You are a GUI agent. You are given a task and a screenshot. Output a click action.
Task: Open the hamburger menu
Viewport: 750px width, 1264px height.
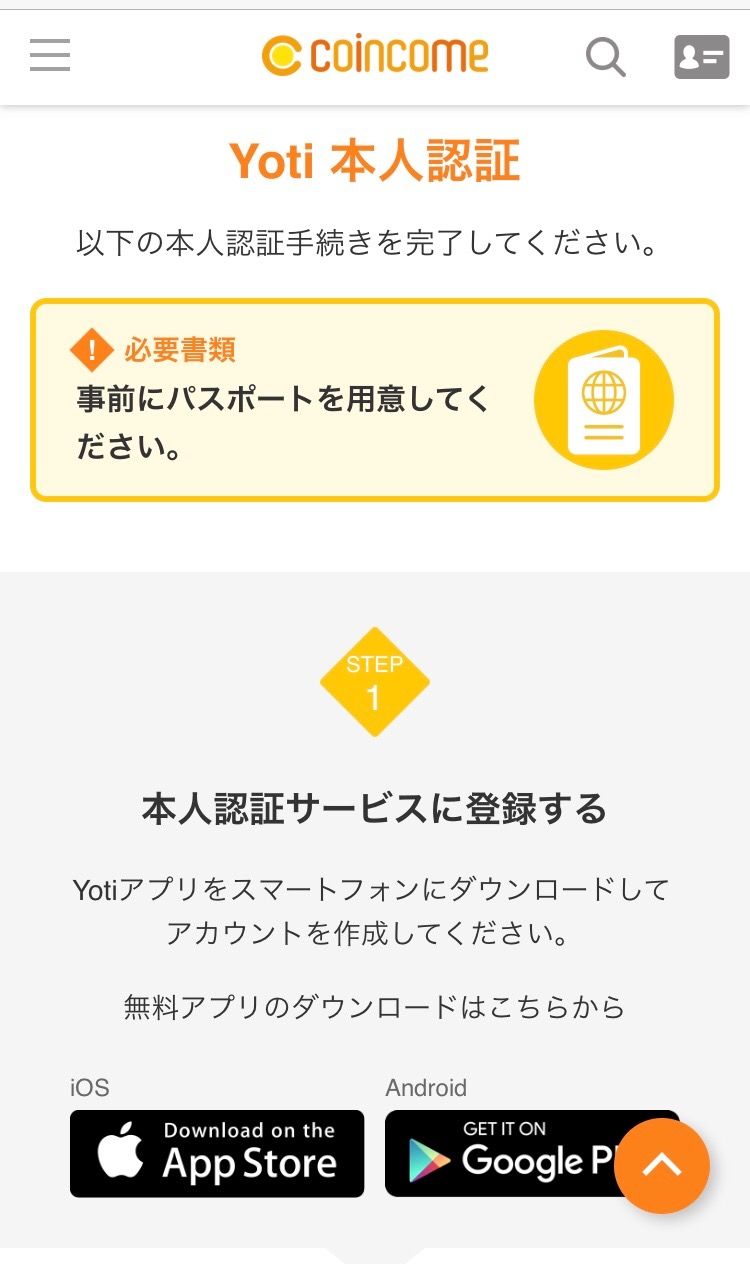50,56
